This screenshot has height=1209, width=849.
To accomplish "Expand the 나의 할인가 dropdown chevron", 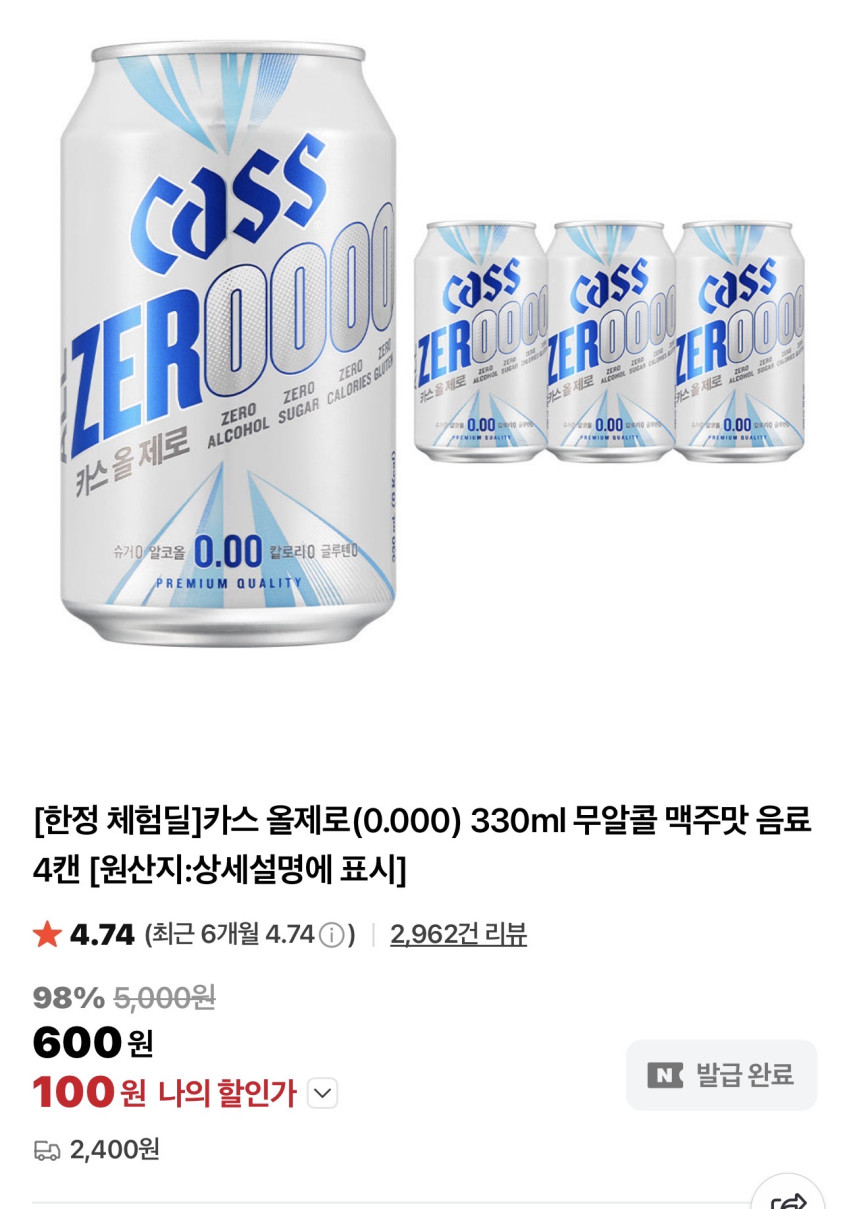I will [x=322, y=1093].
